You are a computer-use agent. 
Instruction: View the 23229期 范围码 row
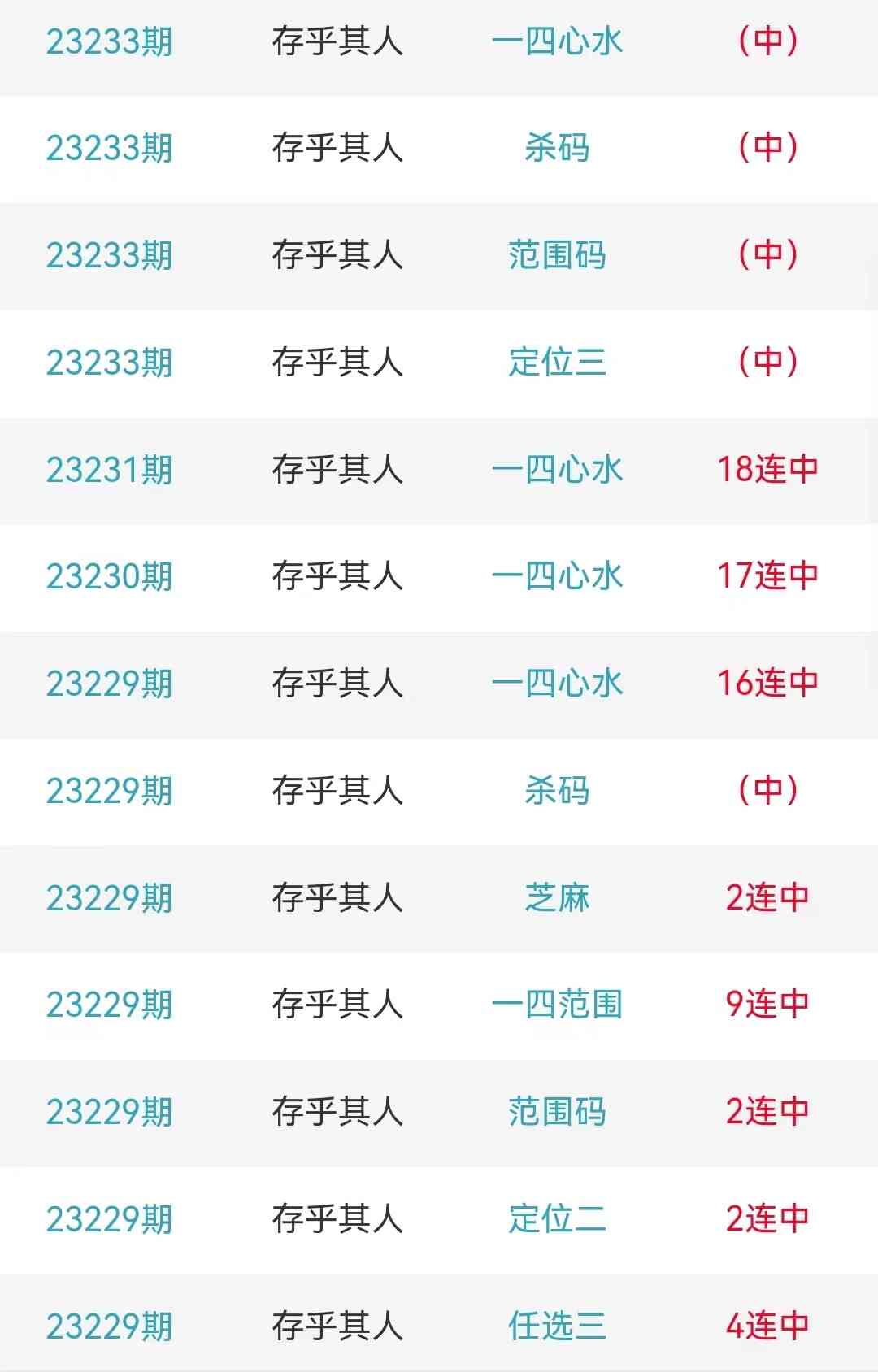[x=557, y=1112]
